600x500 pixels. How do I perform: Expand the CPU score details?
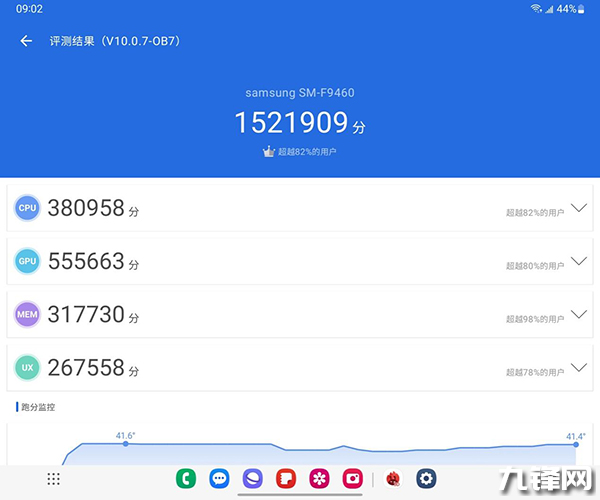pos(579,208)
